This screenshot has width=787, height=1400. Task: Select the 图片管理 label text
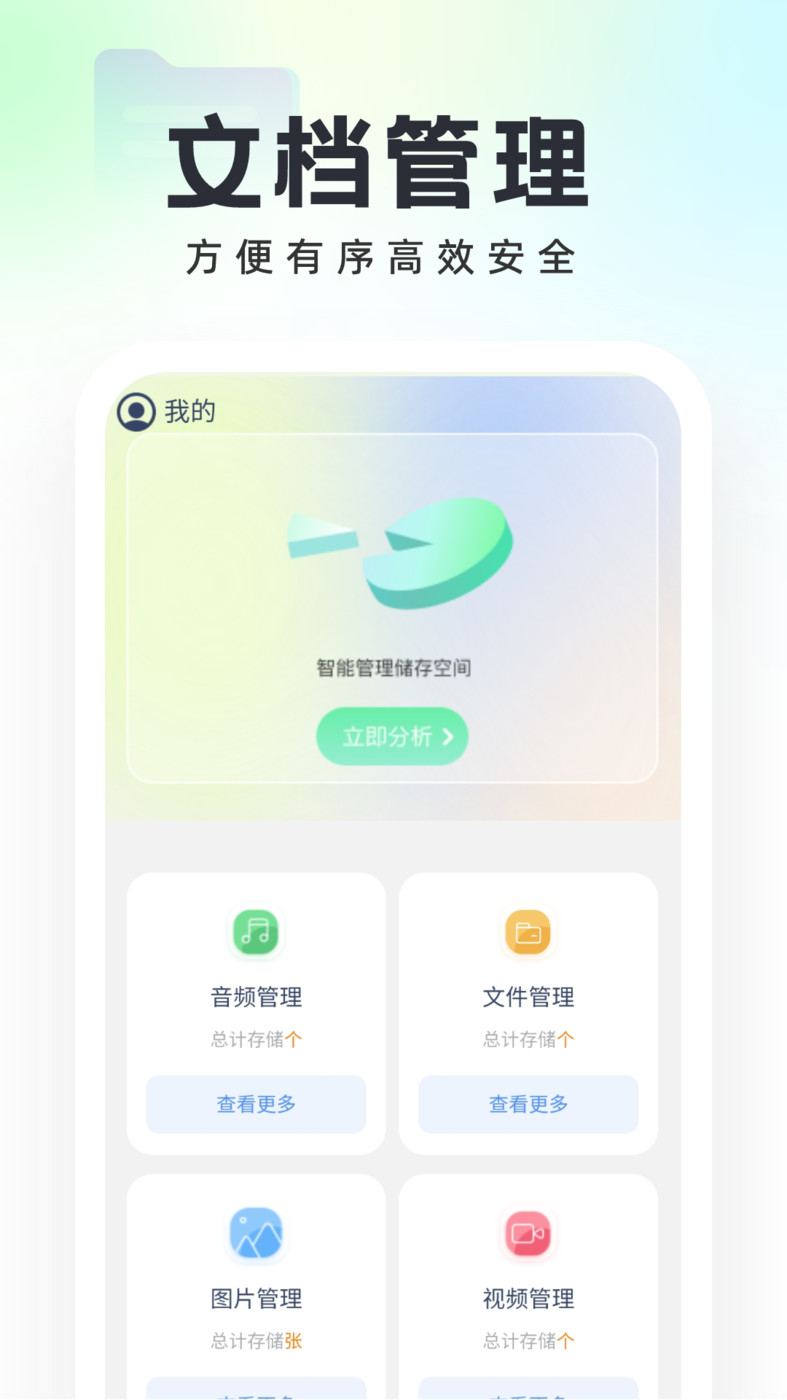(255, 1299)
